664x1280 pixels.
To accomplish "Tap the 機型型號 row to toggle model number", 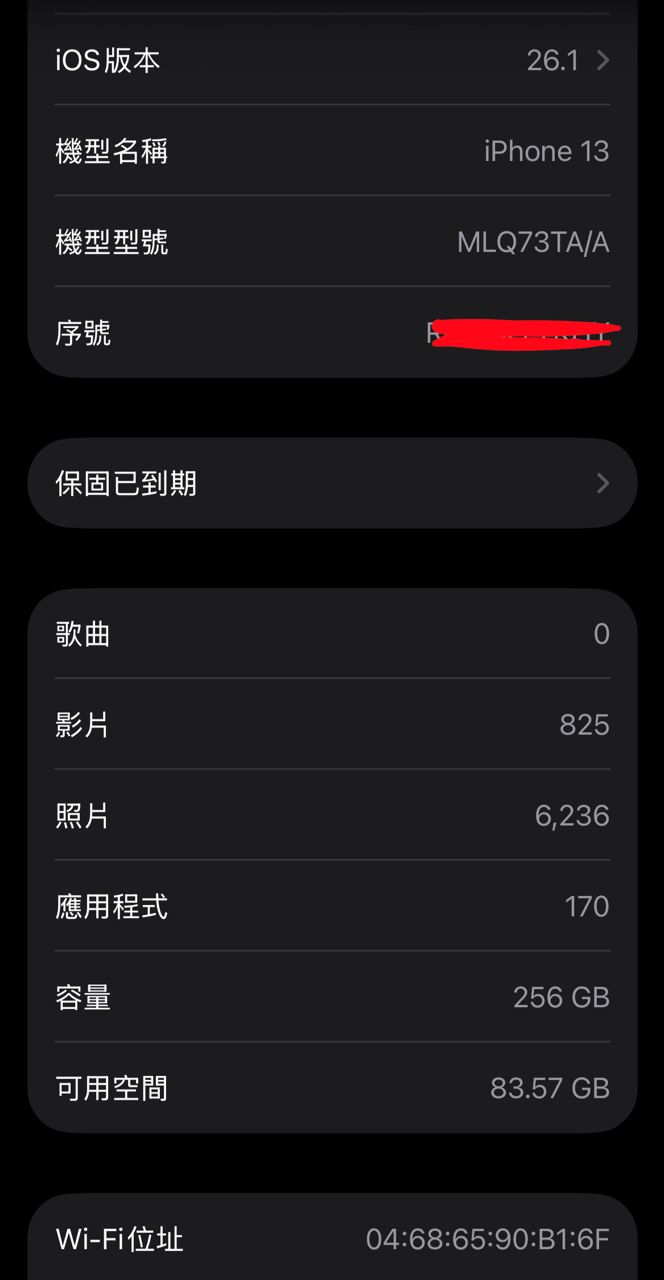I will [x=332, y=242].
